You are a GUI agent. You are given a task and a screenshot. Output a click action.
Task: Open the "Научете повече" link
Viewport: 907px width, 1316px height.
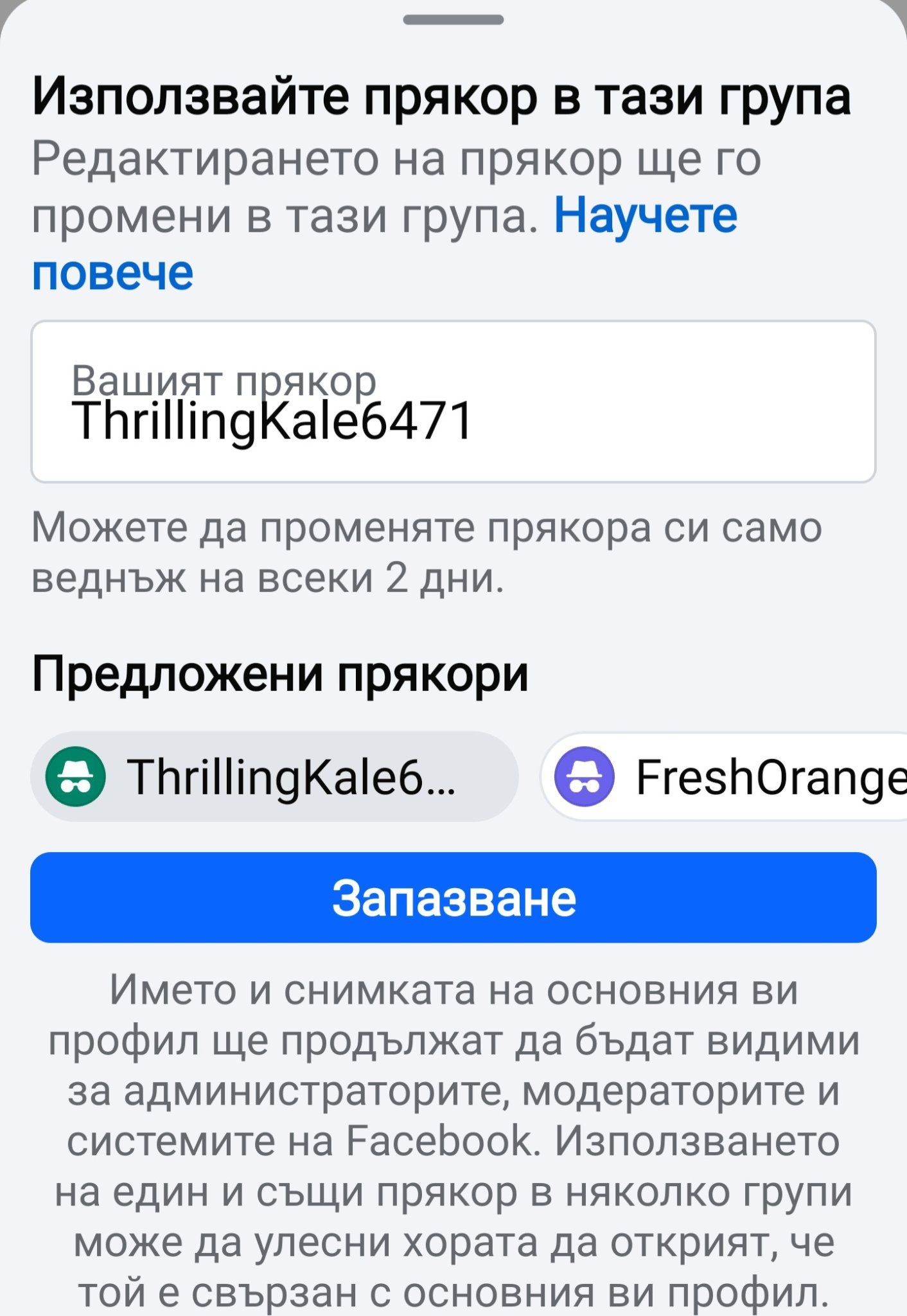tap(645, 217)
